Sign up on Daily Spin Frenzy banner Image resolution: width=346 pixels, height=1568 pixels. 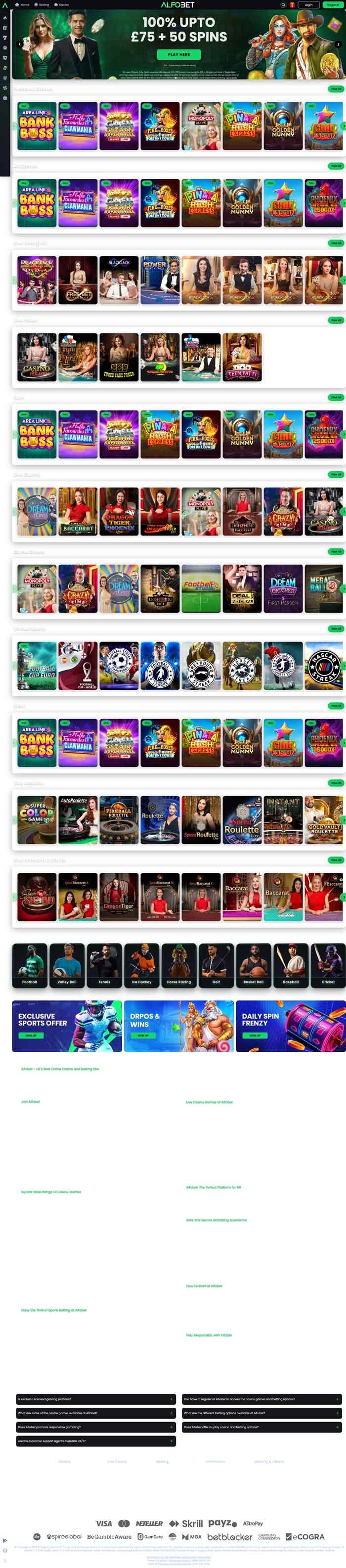pyautogui.click(x=255, y=1035)
